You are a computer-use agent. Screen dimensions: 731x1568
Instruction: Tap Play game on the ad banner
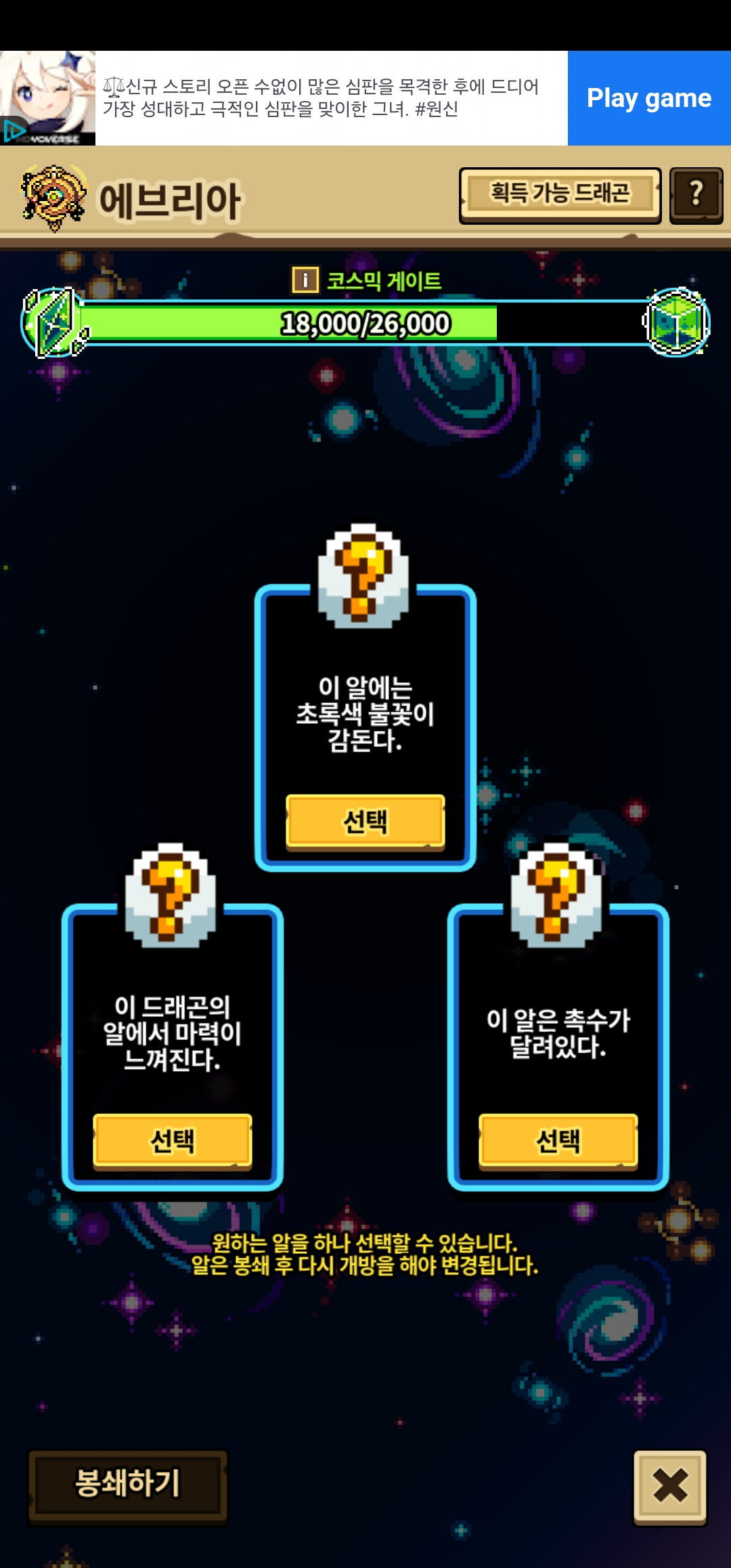click(x=649, y=98)
